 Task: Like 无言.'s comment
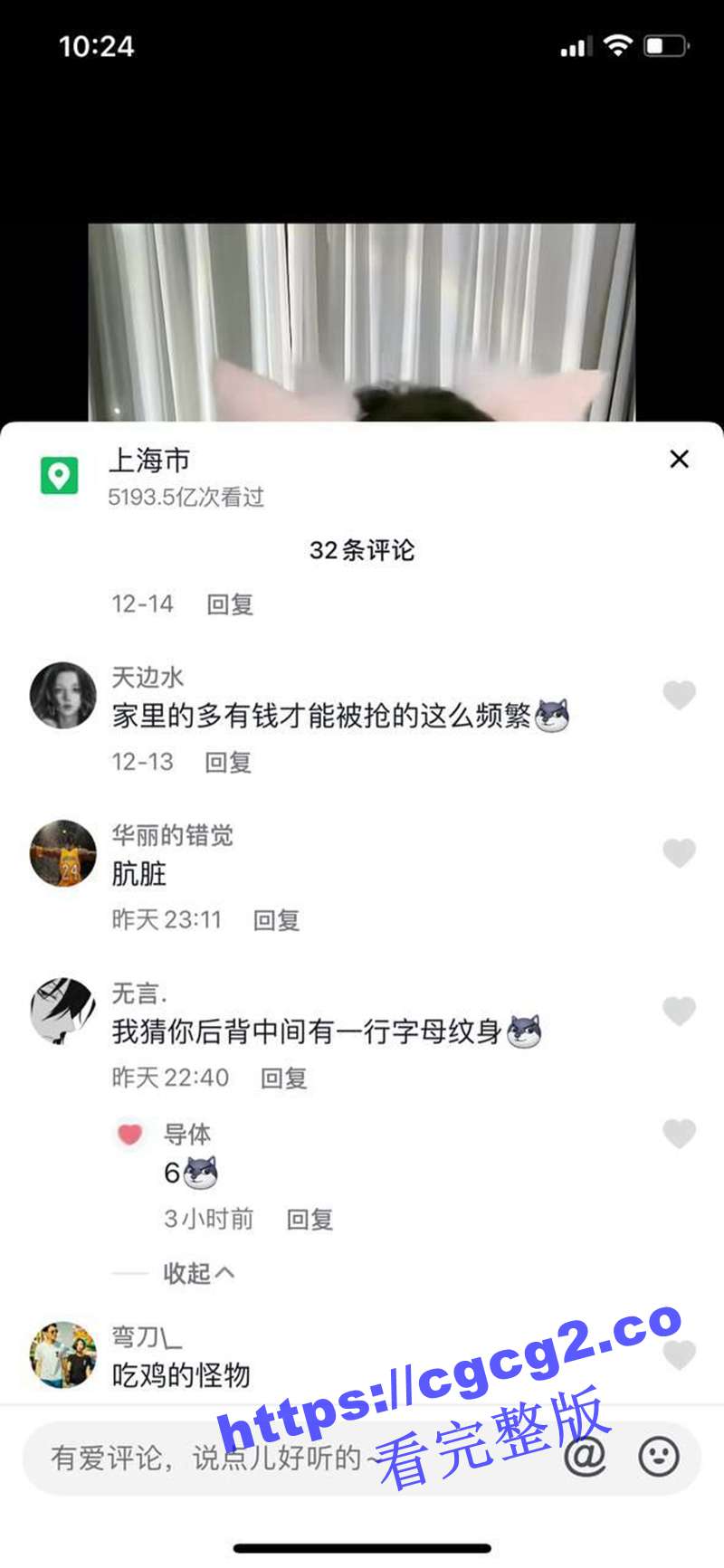[x=679, y=1010]
